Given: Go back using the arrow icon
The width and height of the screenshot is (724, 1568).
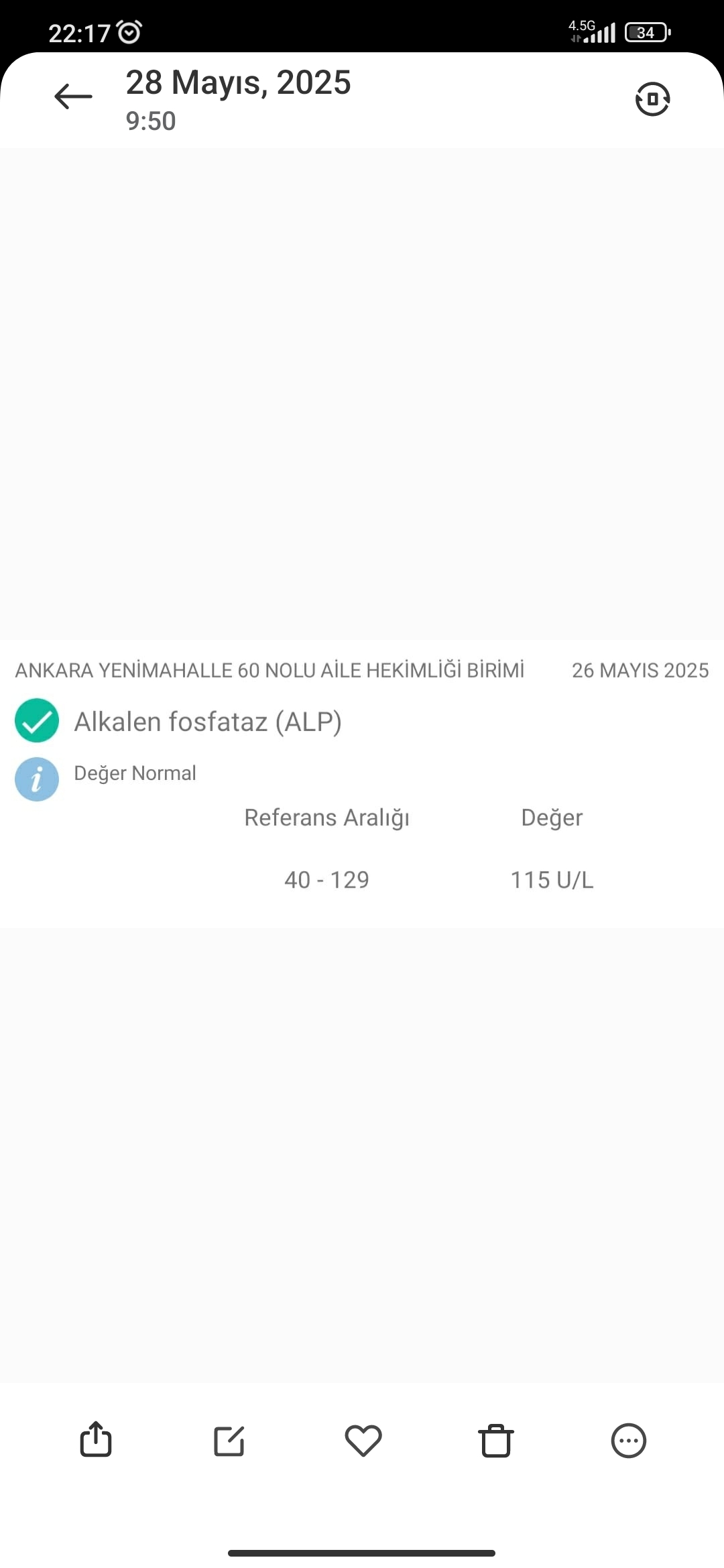Looking at the screenshot, I should tap(73, 96).
